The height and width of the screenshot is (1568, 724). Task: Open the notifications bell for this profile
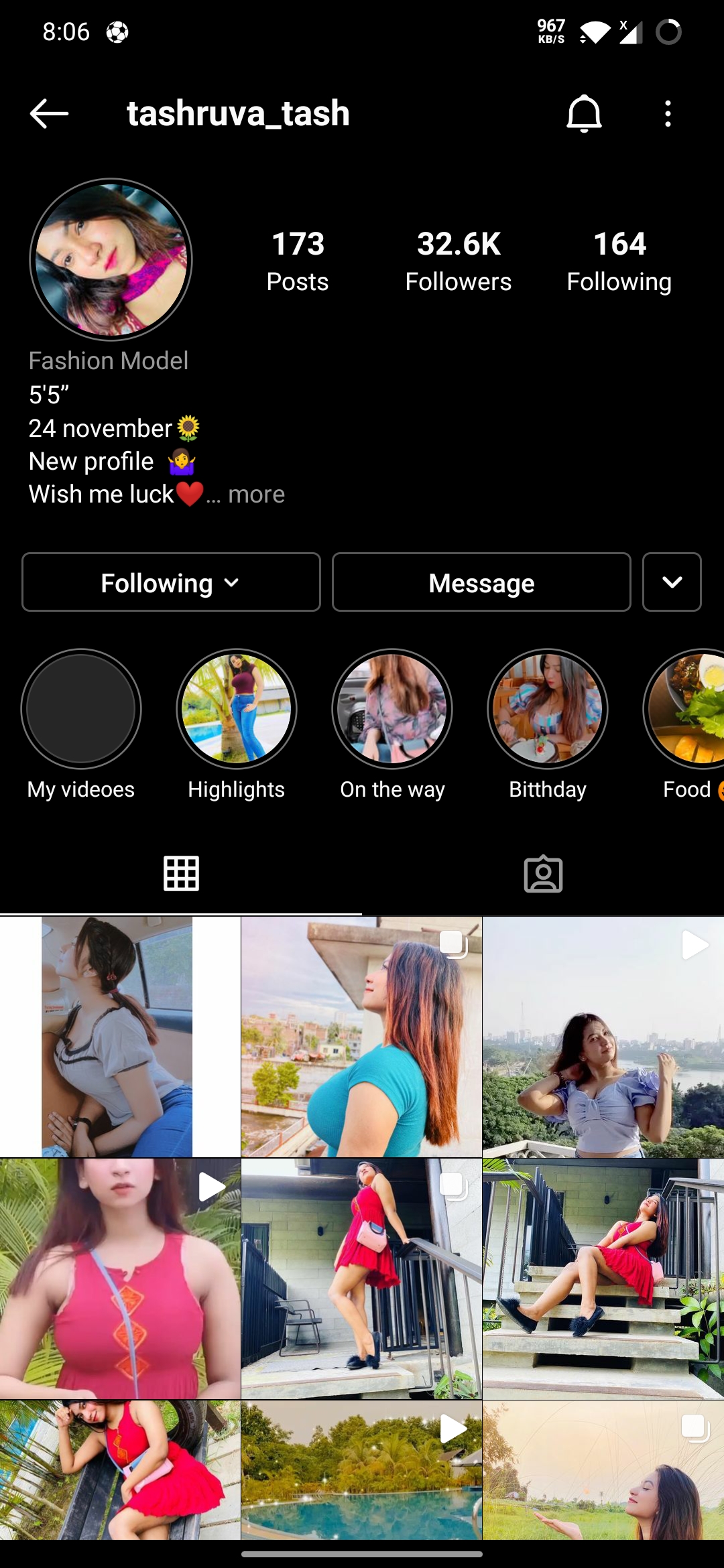(584, 113)
